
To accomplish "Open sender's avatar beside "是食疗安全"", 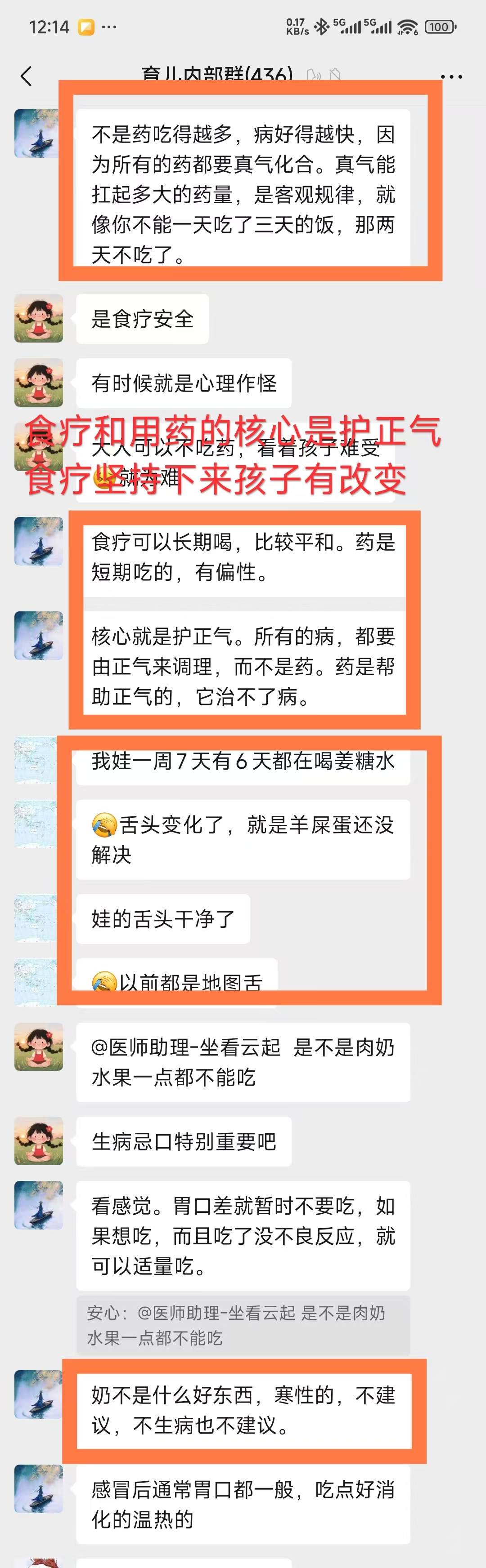I will [x=39, y=318].
